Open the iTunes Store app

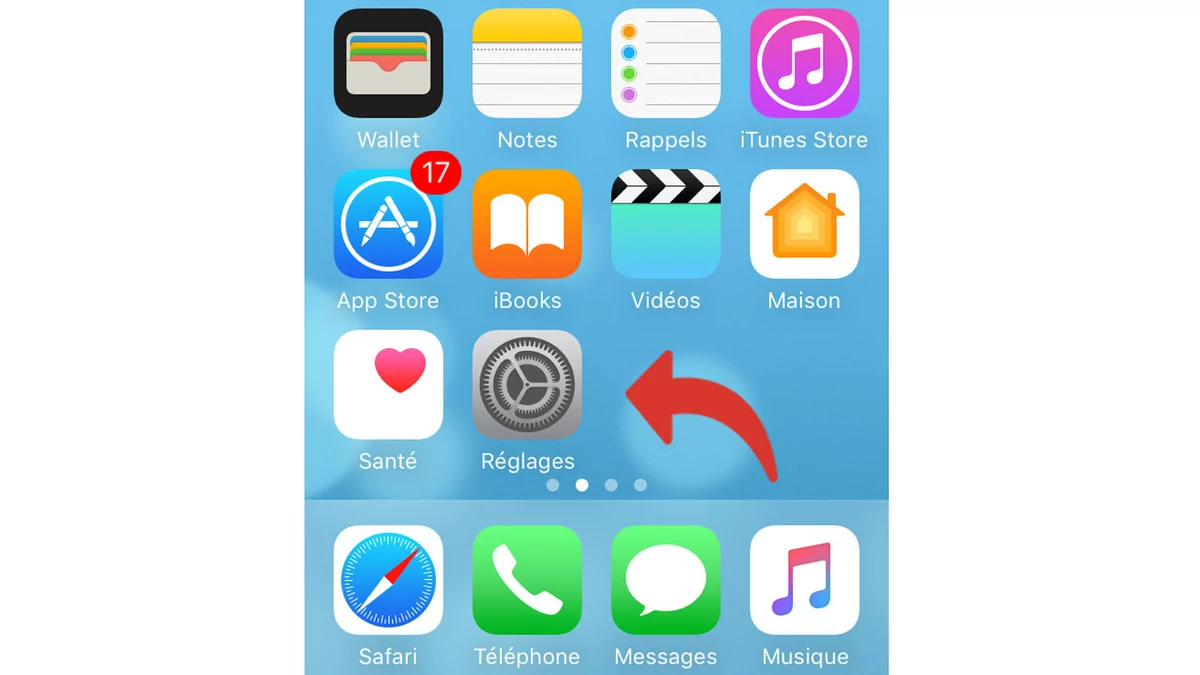[804, 64]
